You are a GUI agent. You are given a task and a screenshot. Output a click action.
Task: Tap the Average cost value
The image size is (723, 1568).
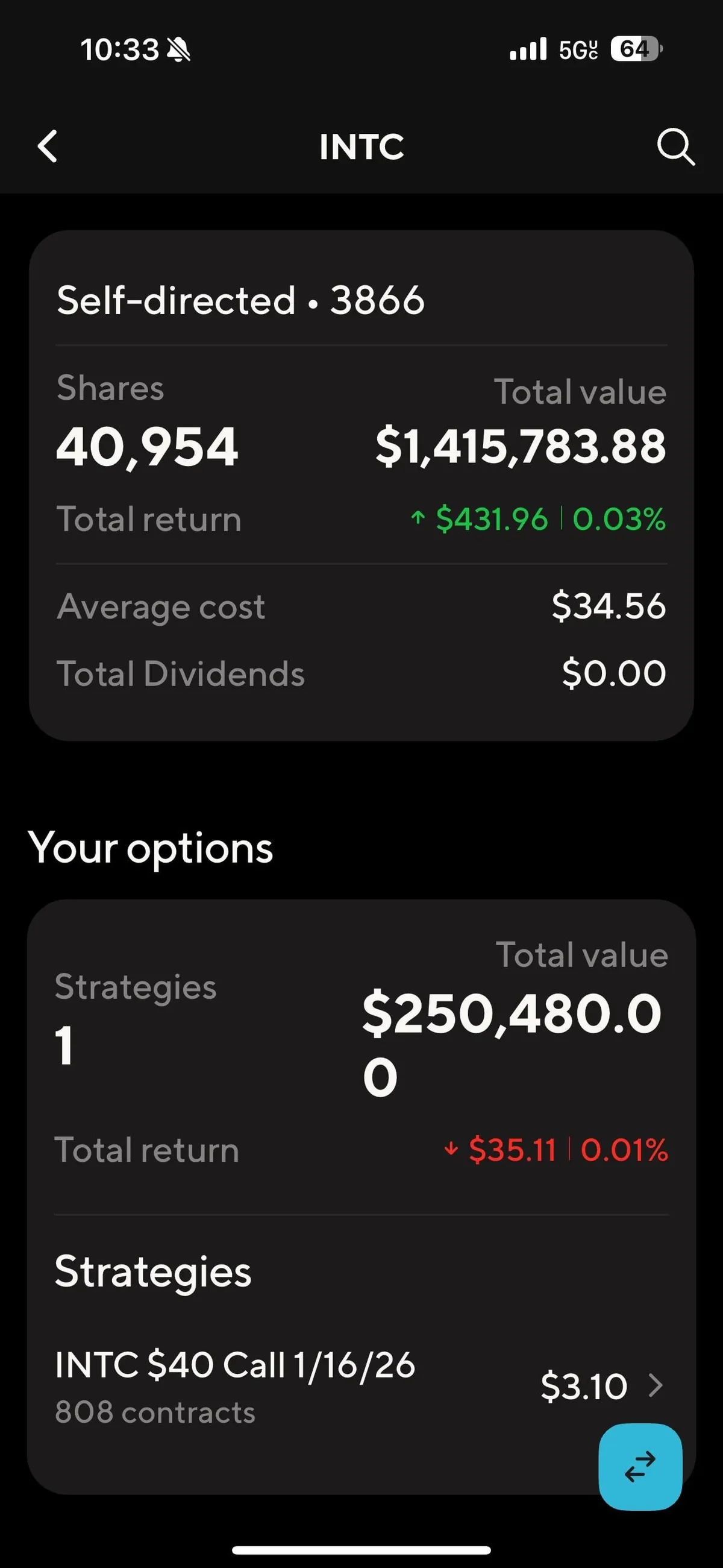coord(609,606)
